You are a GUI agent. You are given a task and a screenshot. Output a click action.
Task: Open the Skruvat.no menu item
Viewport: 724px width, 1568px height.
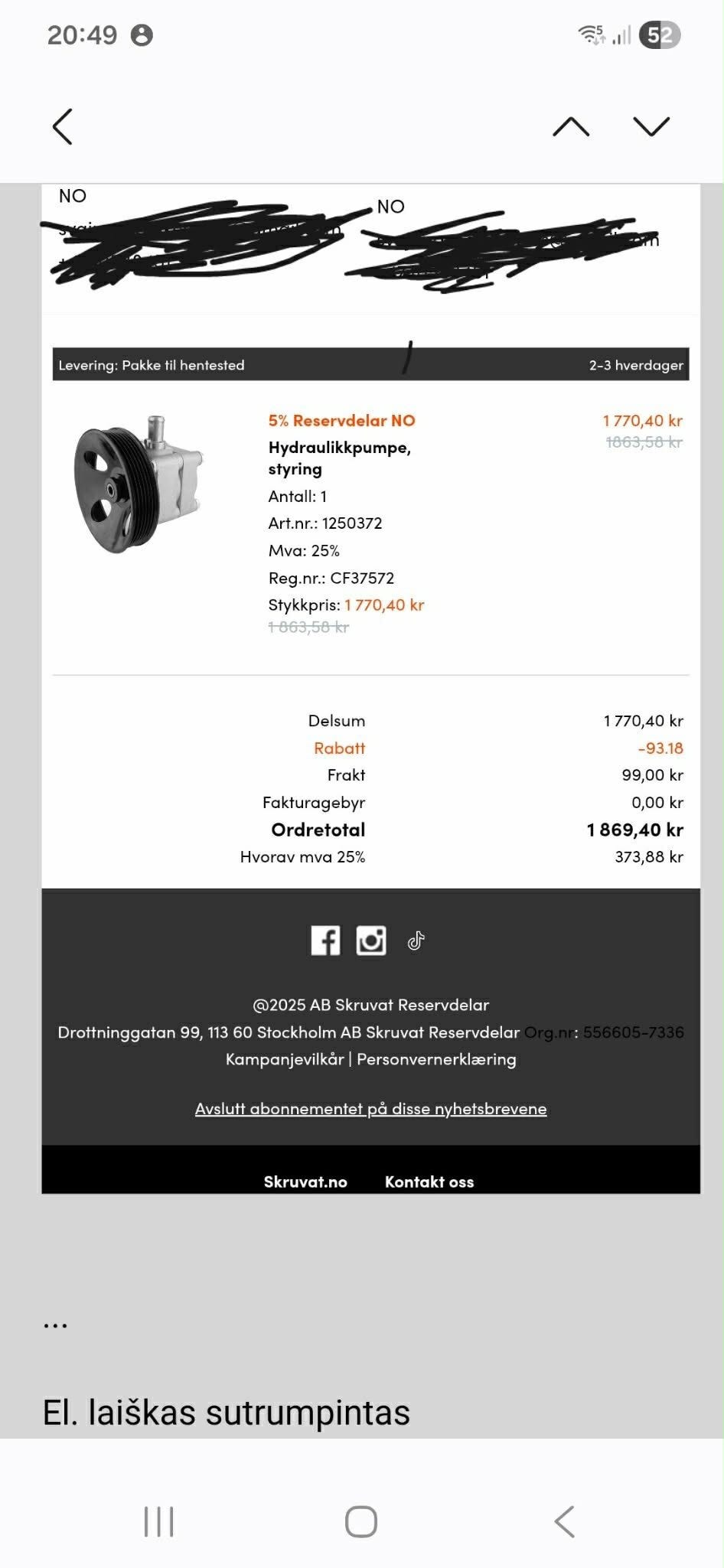pos(306,1181)
